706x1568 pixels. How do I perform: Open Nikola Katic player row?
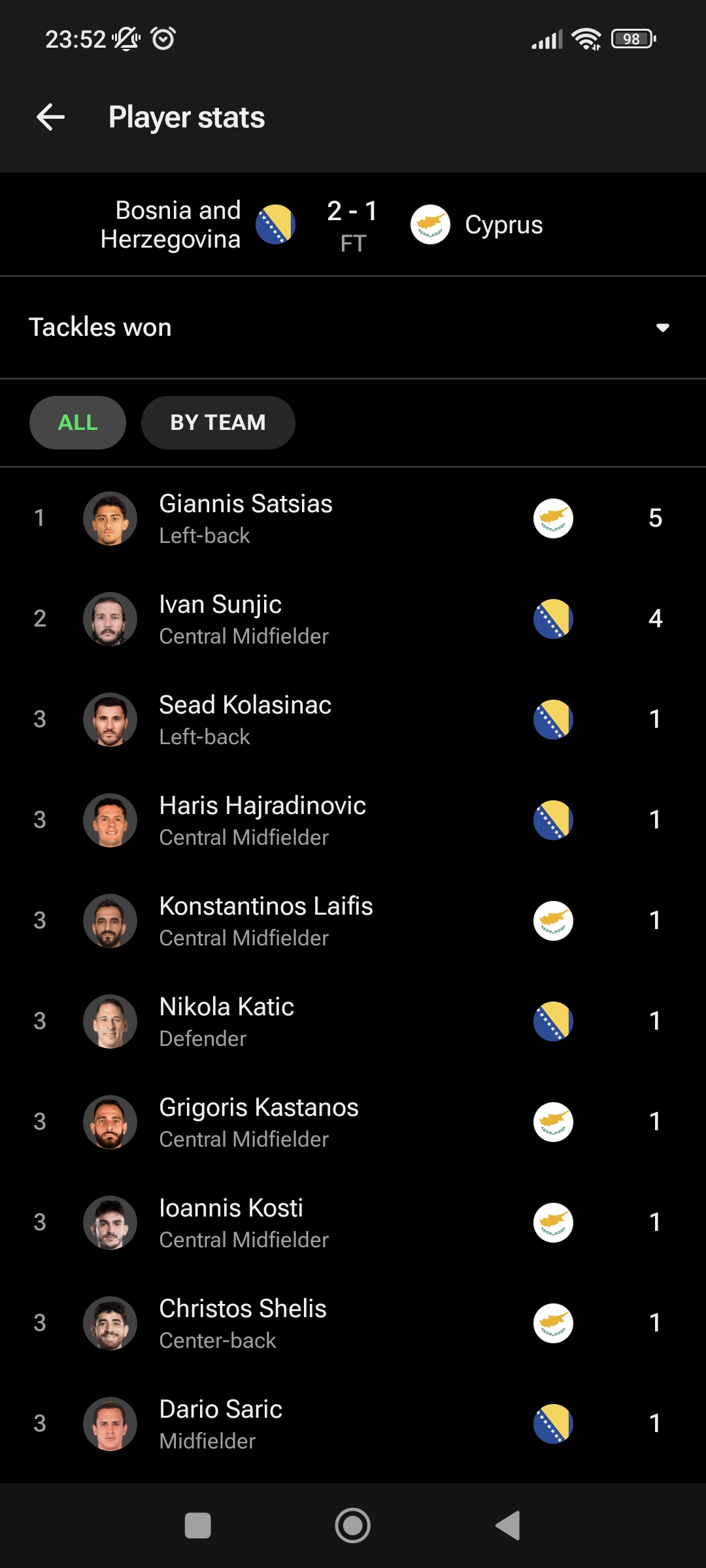point(353,1021)
